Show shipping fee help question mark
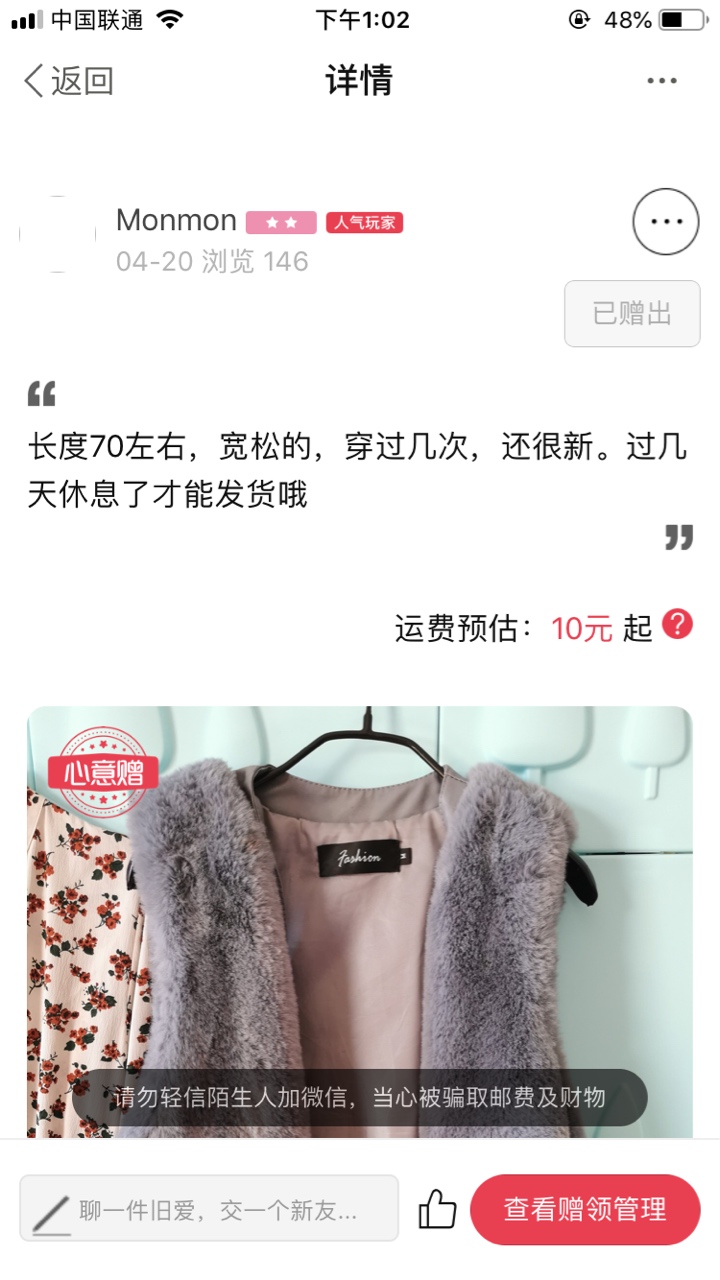 [678, 625]
